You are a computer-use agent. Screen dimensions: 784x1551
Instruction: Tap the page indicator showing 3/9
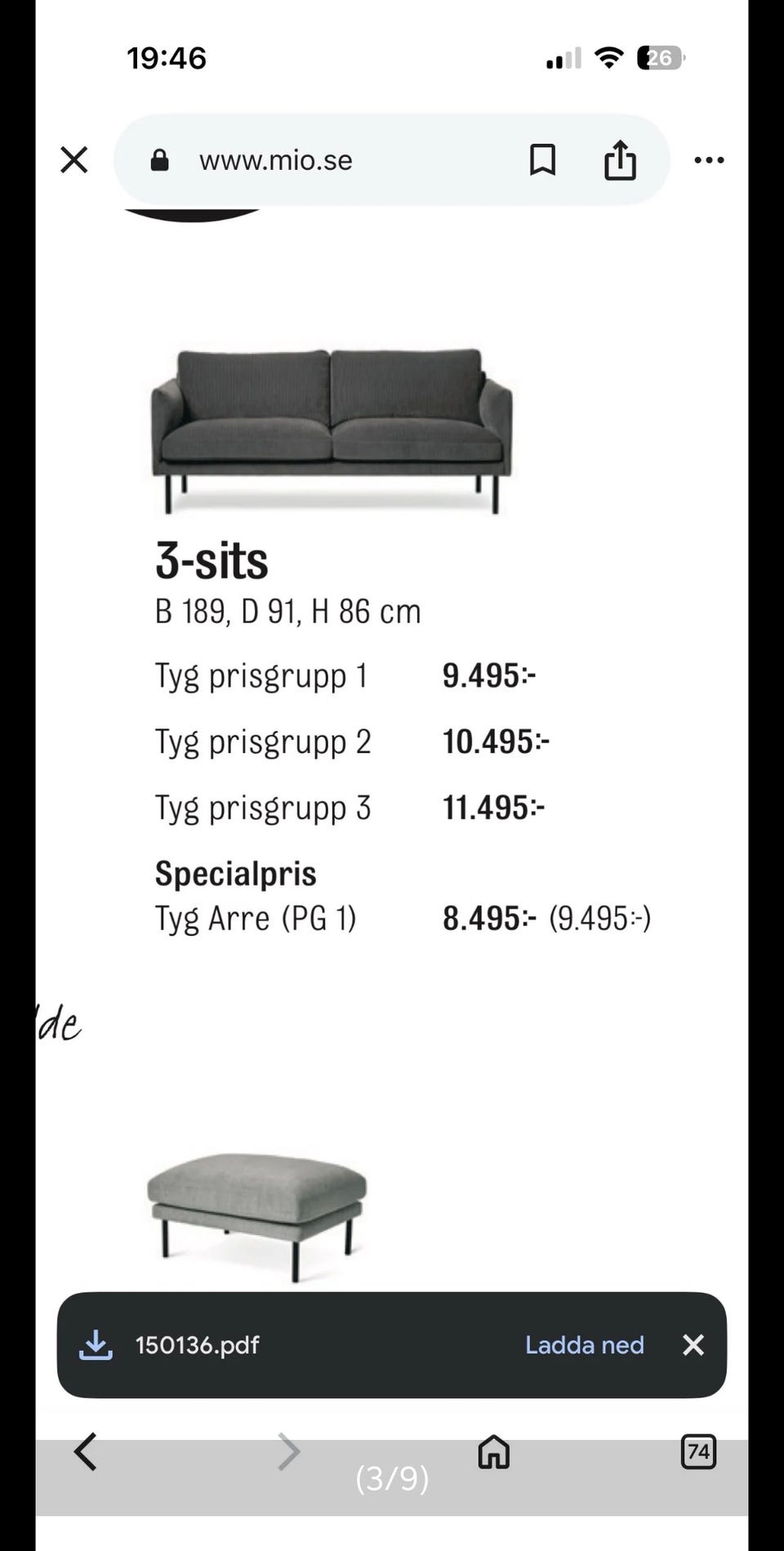coord(392,1478)
